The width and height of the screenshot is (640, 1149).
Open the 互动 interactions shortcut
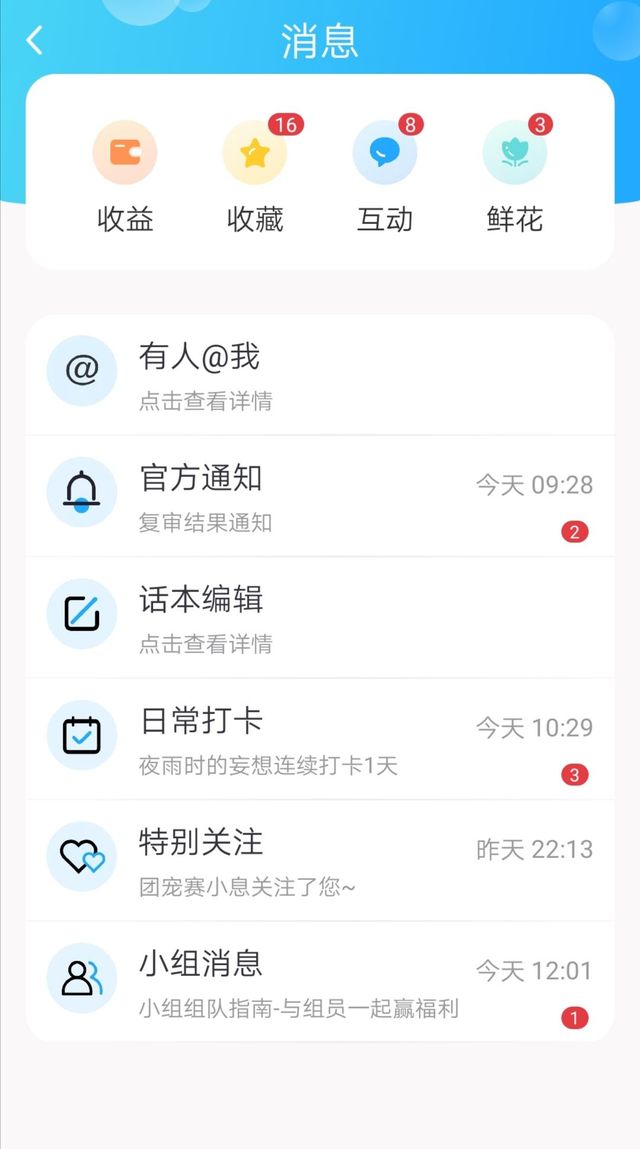coord(385,177)
